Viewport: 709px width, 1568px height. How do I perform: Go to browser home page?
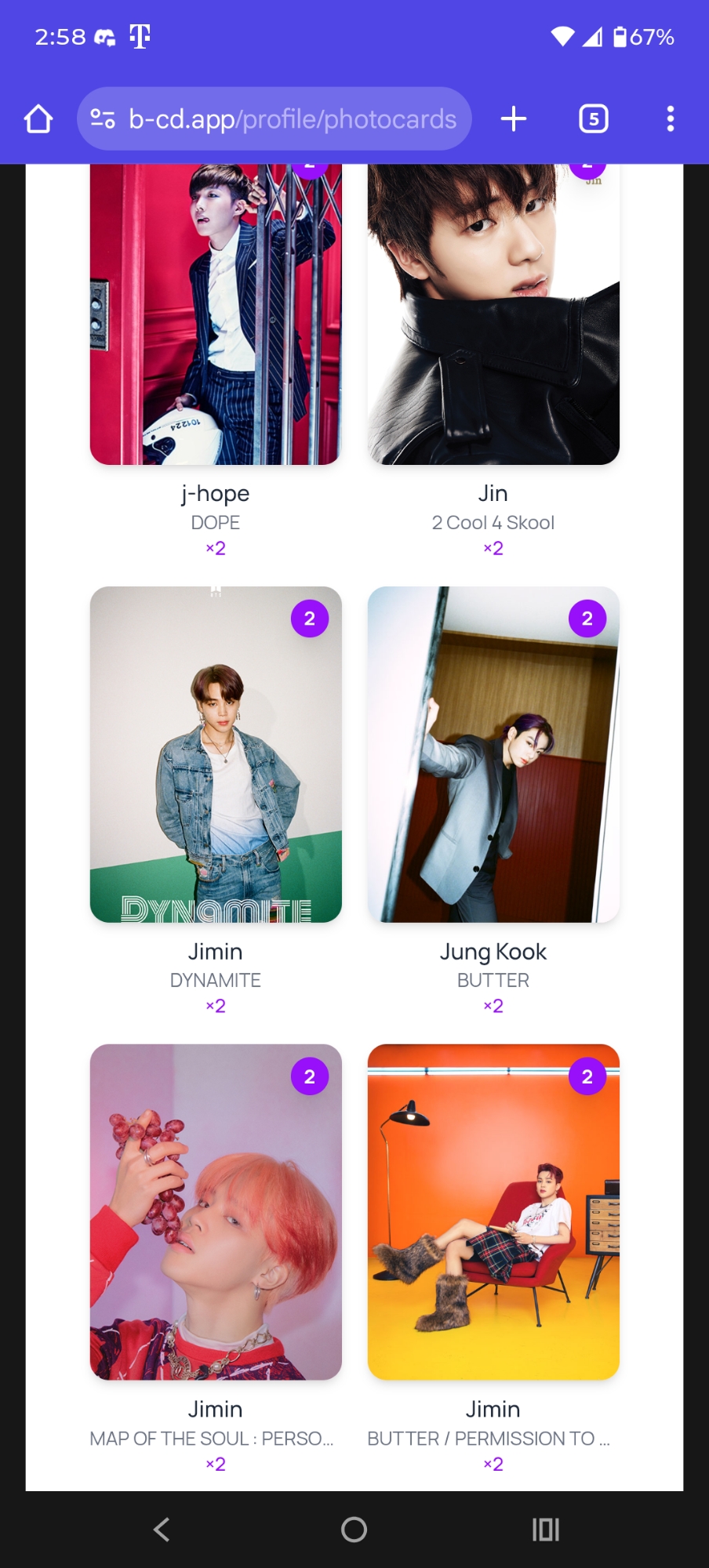(38, 119)
